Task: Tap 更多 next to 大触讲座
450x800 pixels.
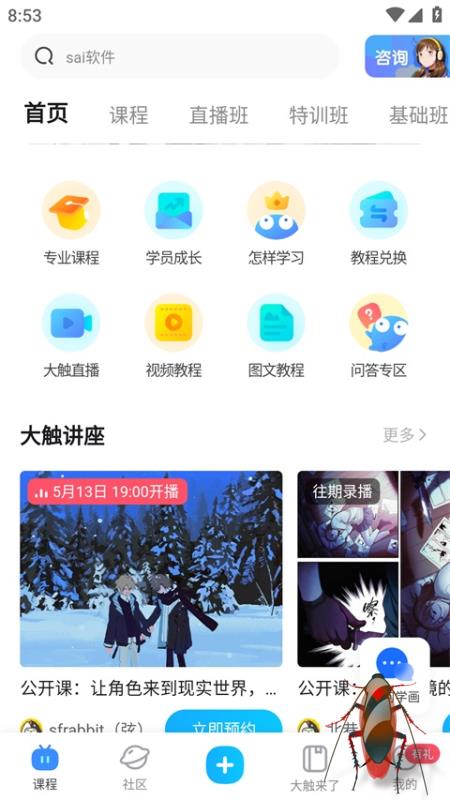Action: point(405,435)
